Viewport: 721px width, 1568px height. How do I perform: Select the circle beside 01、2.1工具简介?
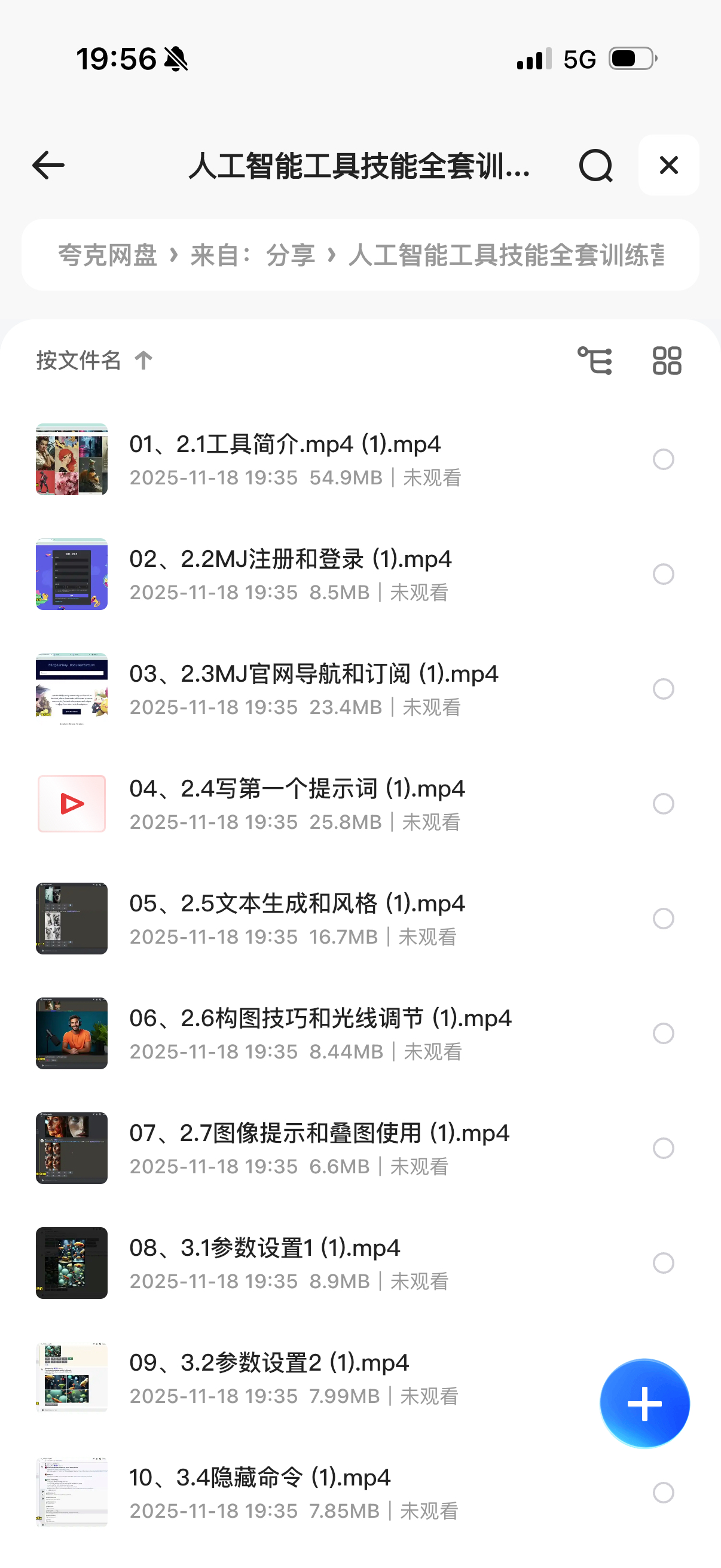[663, 459]
